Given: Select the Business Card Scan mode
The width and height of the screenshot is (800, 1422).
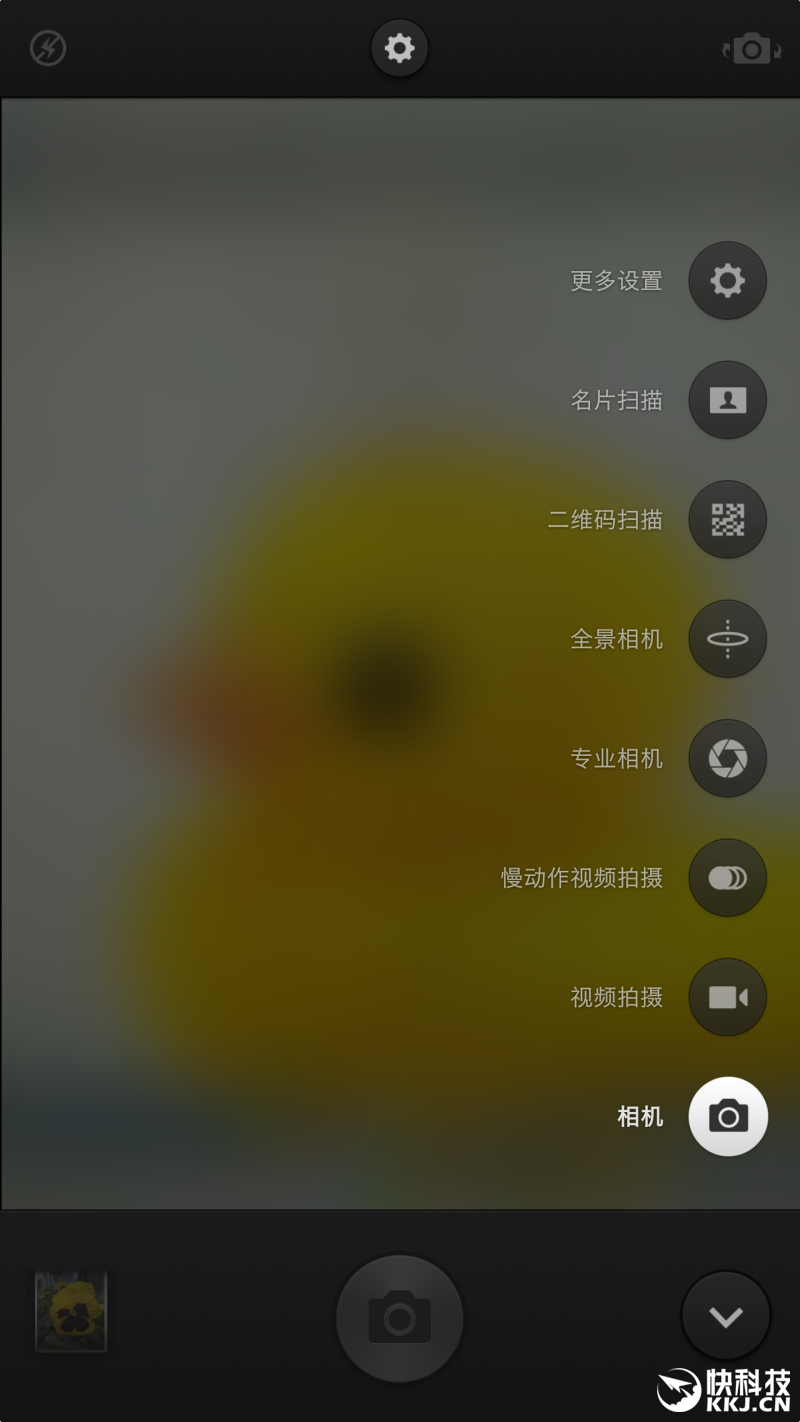Looking at the screenshot, I should point(727,400).
